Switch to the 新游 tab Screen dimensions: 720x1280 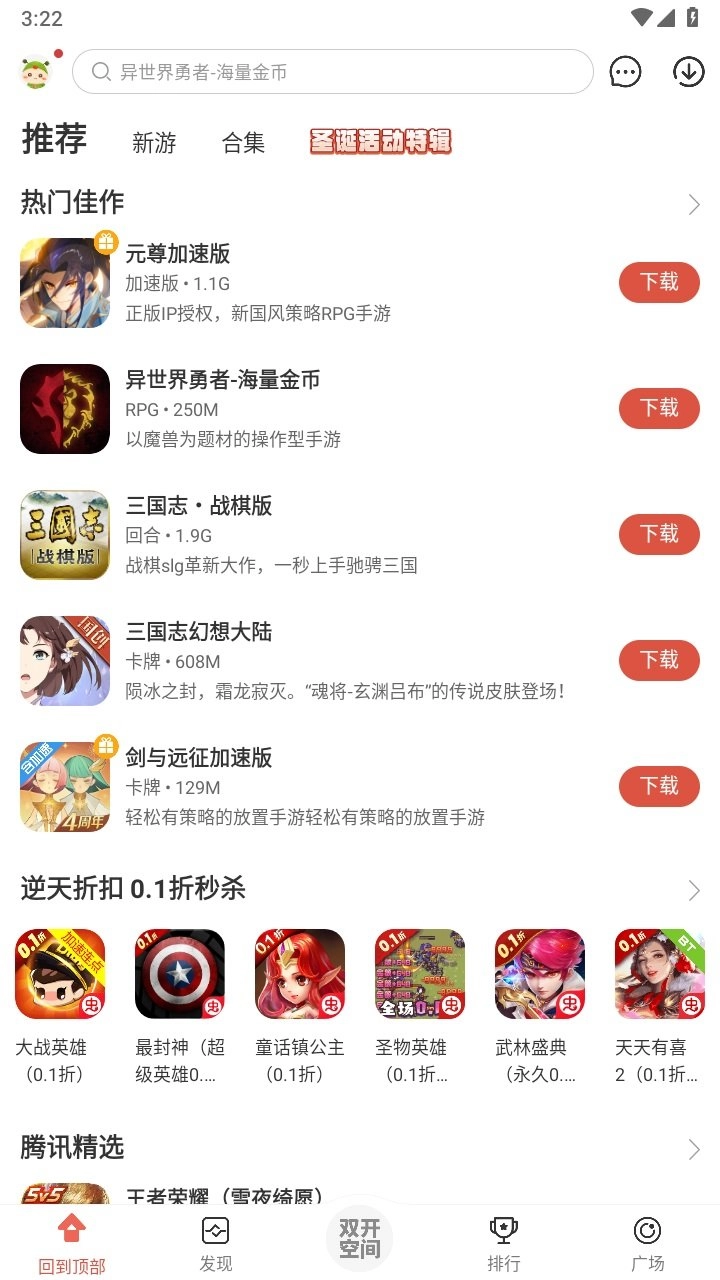(154, 143)
